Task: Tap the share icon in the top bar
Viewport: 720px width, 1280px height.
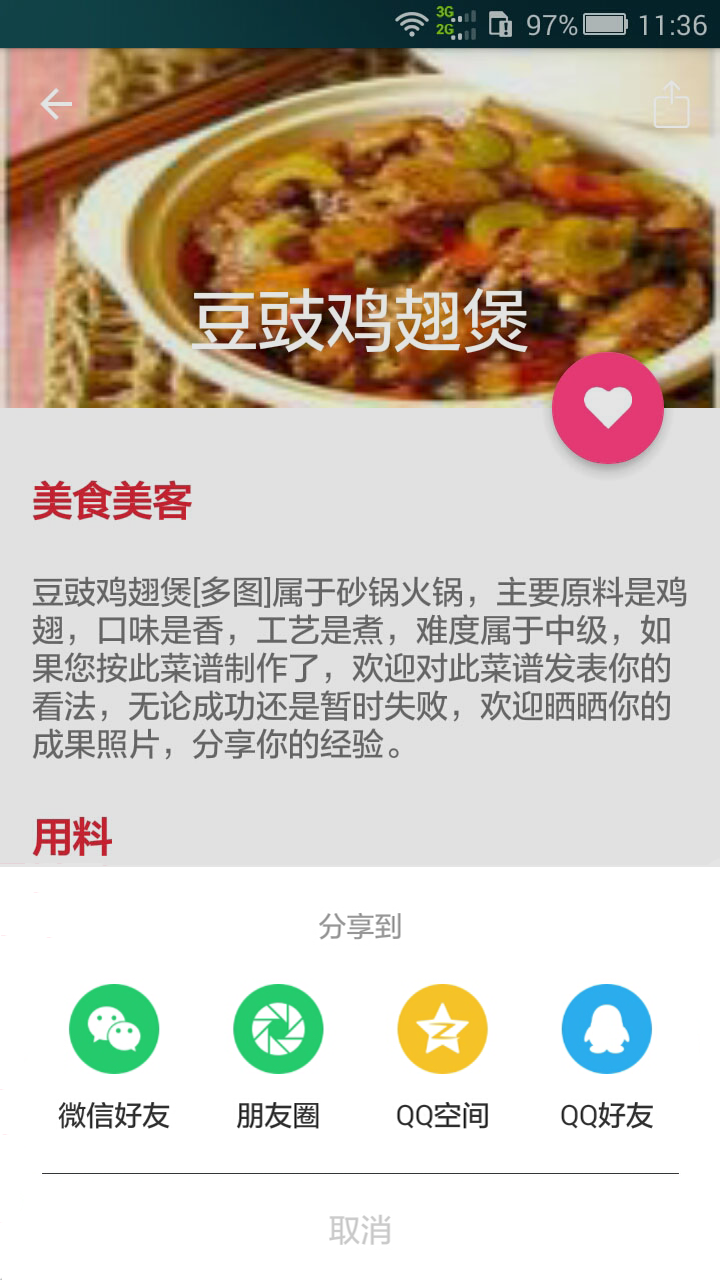Action: click(672, 104)
